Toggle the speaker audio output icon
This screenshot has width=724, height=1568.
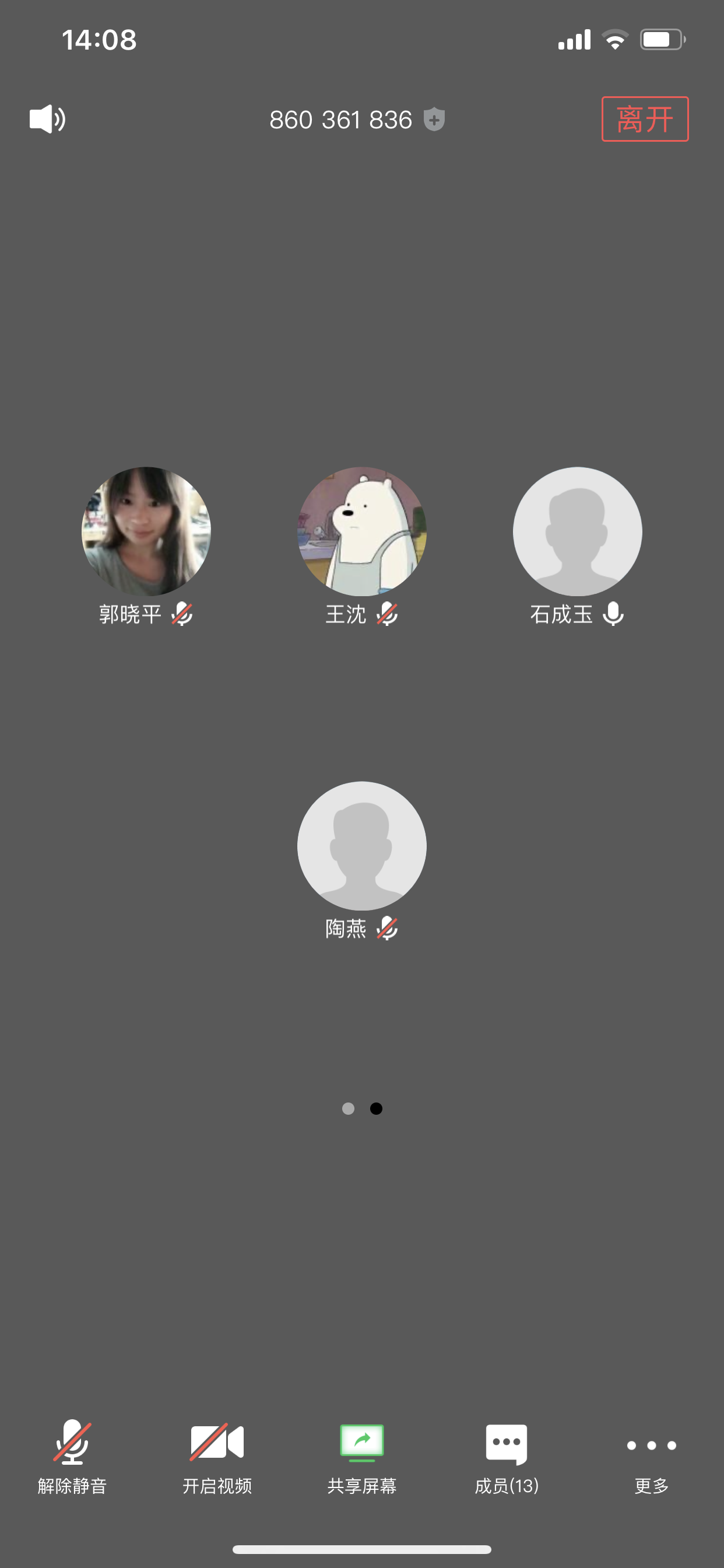(47, 118)
